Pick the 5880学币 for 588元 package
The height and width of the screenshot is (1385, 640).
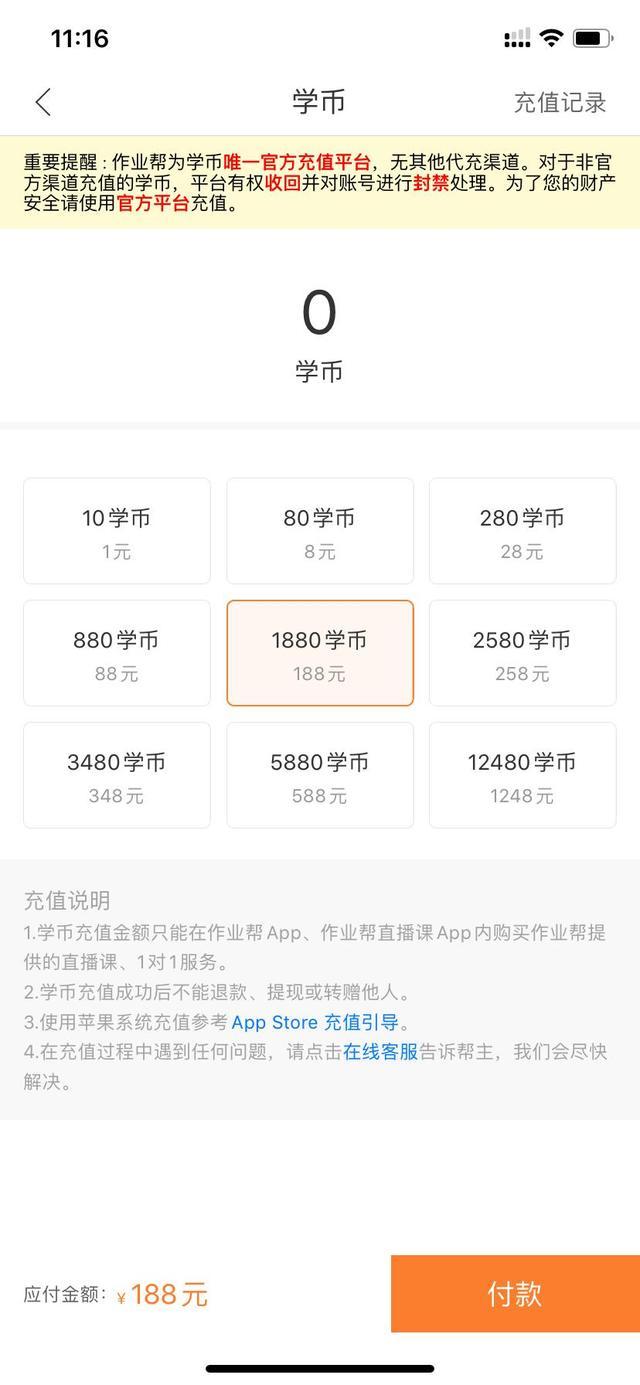[320, 775]
